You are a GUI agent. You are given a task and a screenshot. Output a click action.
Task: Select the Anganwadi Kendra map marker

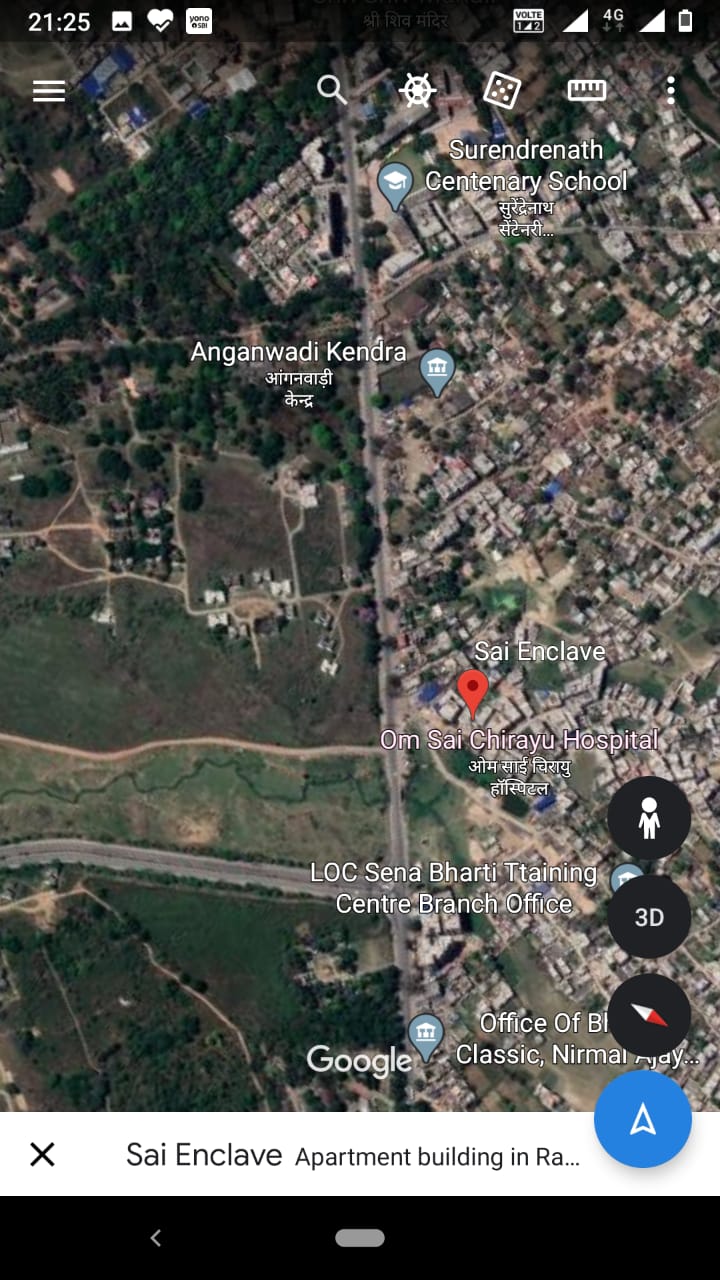point(437,370)
